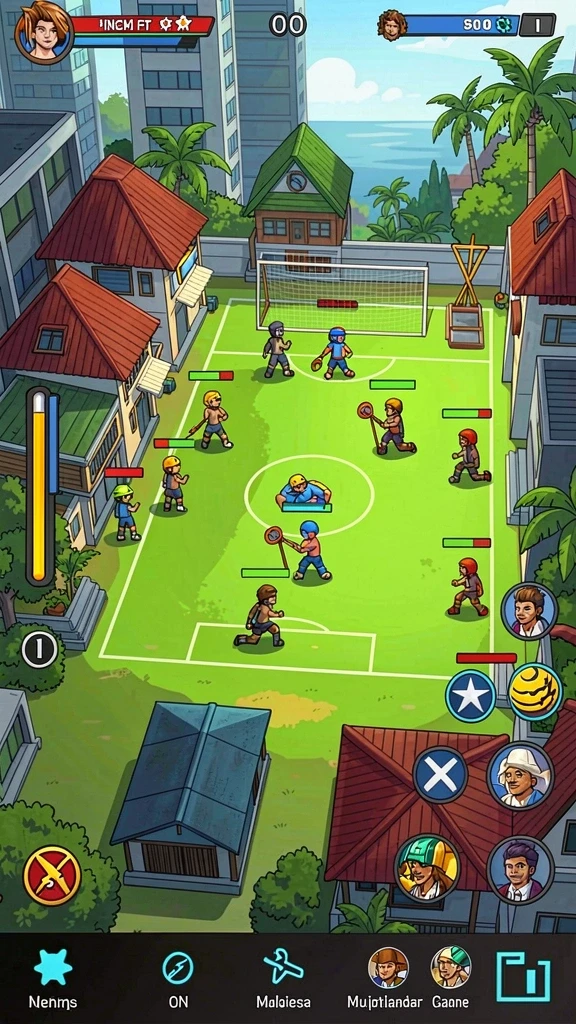
Task: Tap the square maze icon in bottom bar
Action: pos(523,976)
